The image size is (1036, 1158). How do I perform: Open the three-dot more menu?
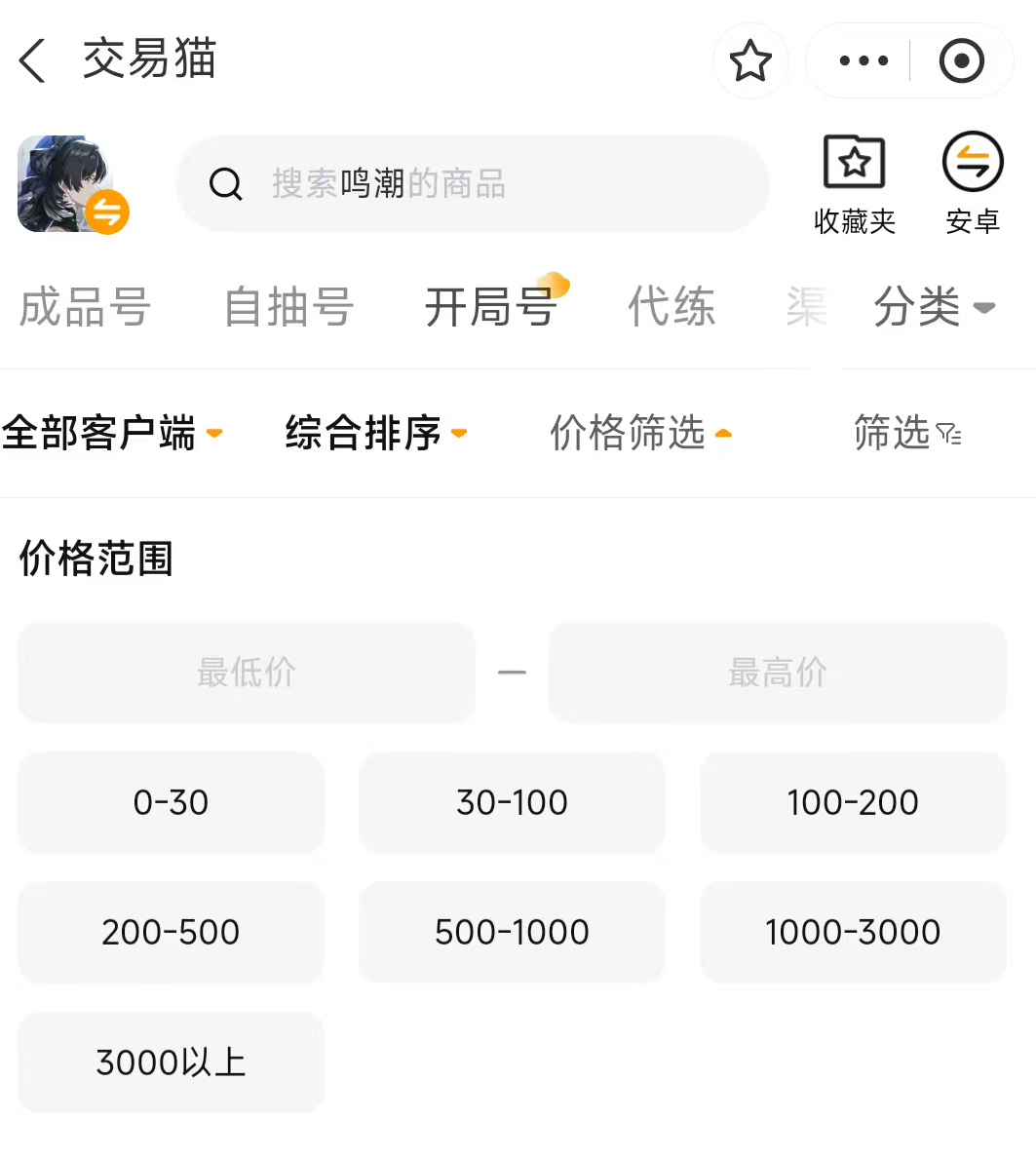point(863,61)
